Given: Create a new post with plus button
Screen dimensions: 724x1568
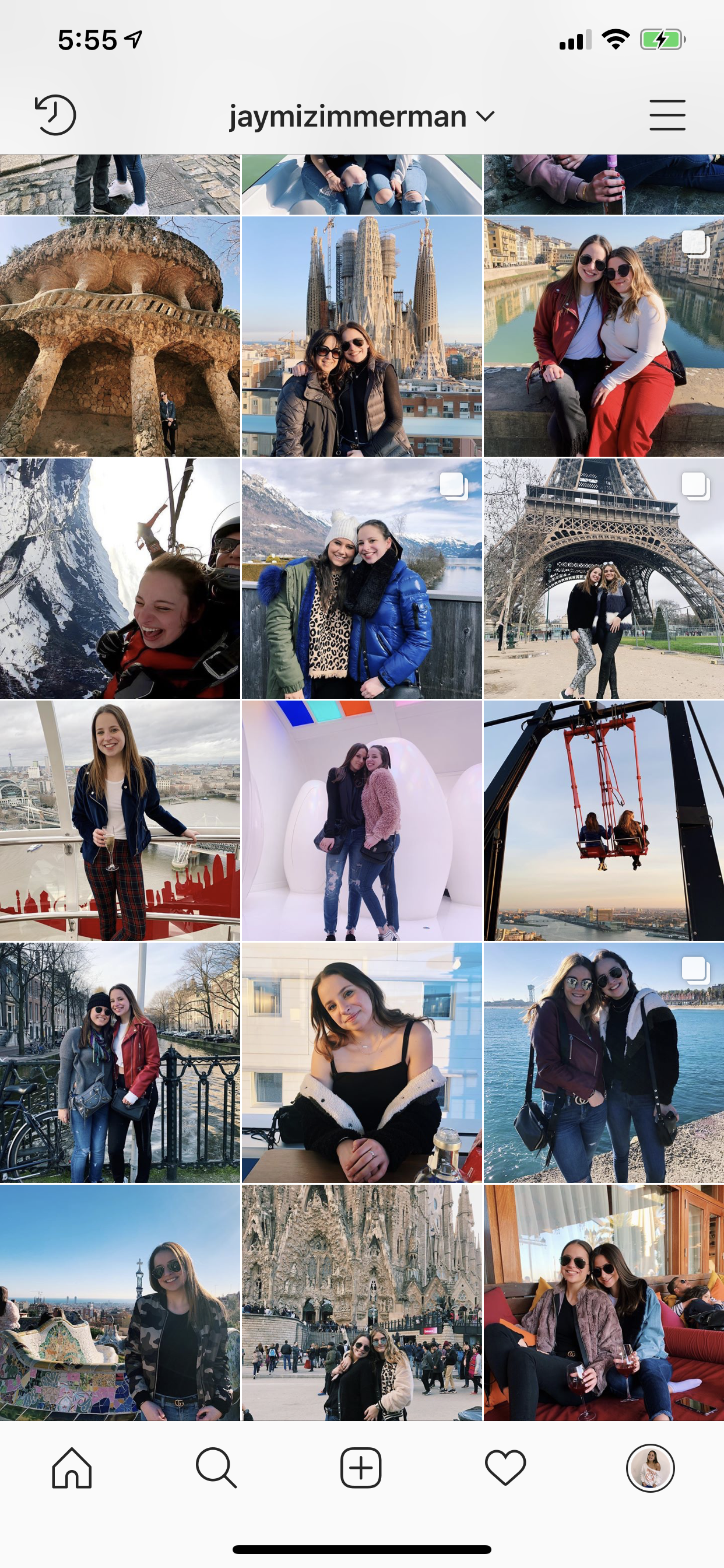Looking at the screenshot, I should (361, 1467).
